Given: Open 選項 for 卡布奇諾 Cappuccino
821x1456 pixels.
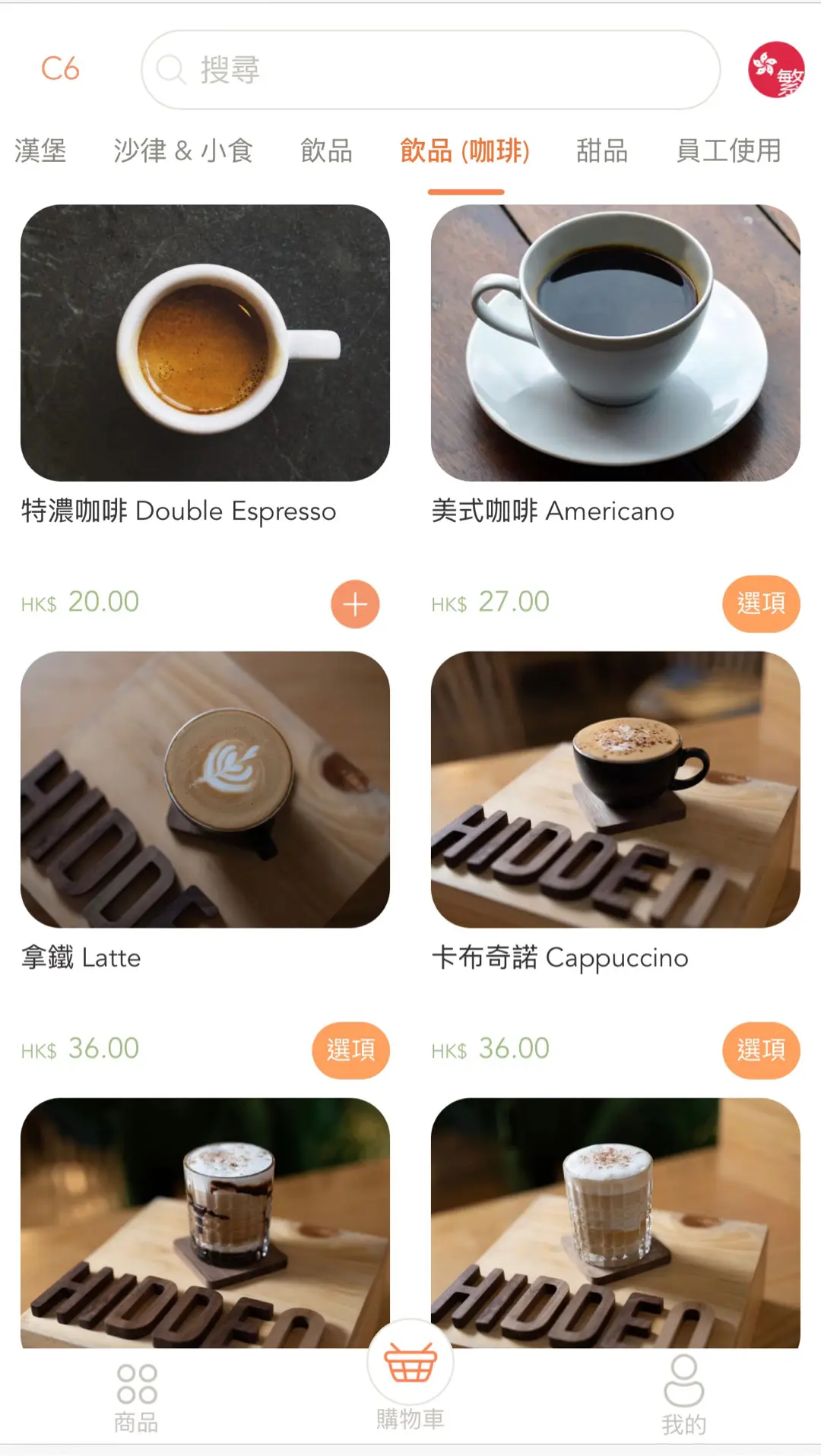Looking at the screenshot, I should (x=761, y=1050).
